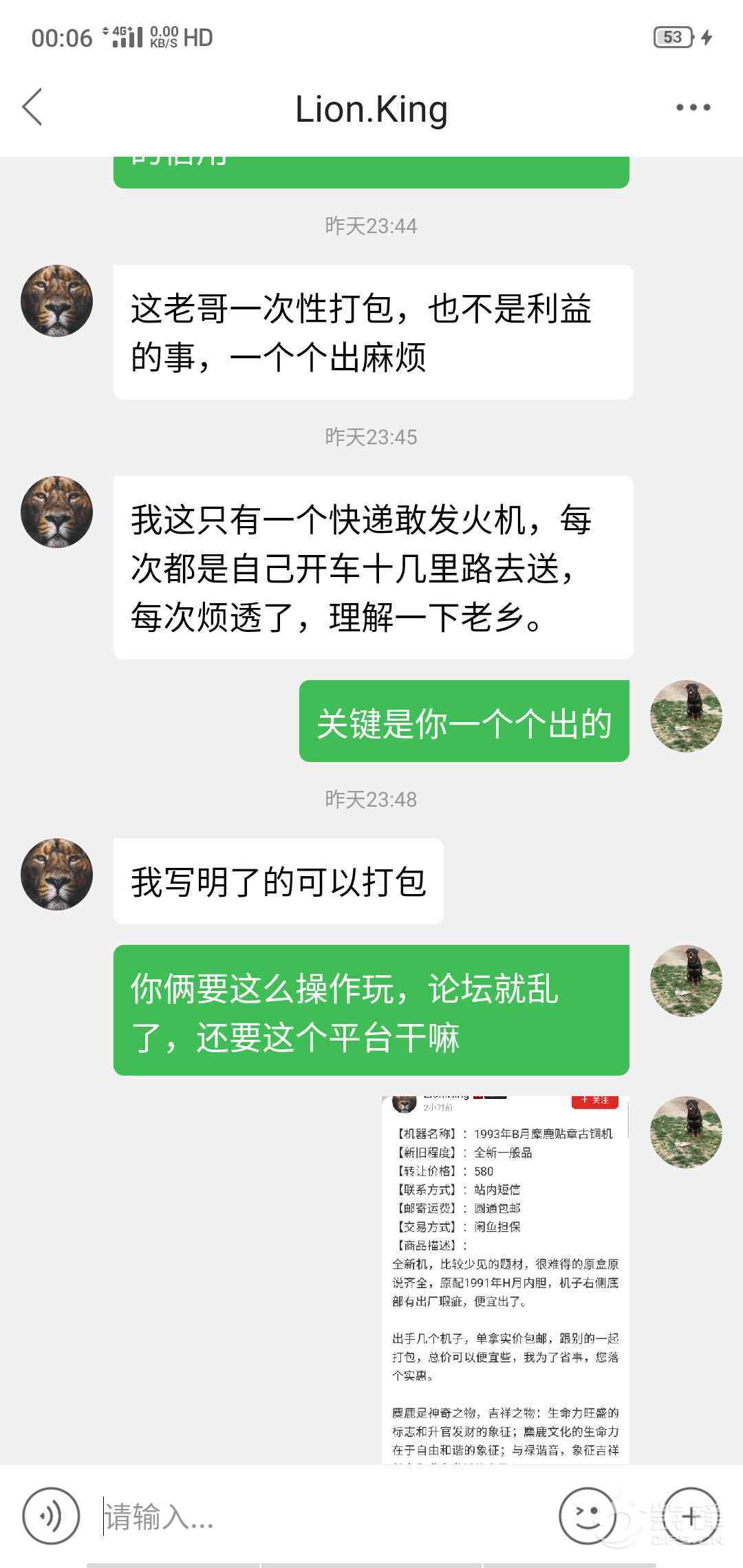Open the plus attachments menu
This screenshot has height=1568, width=743.
tap(690, 1516)
